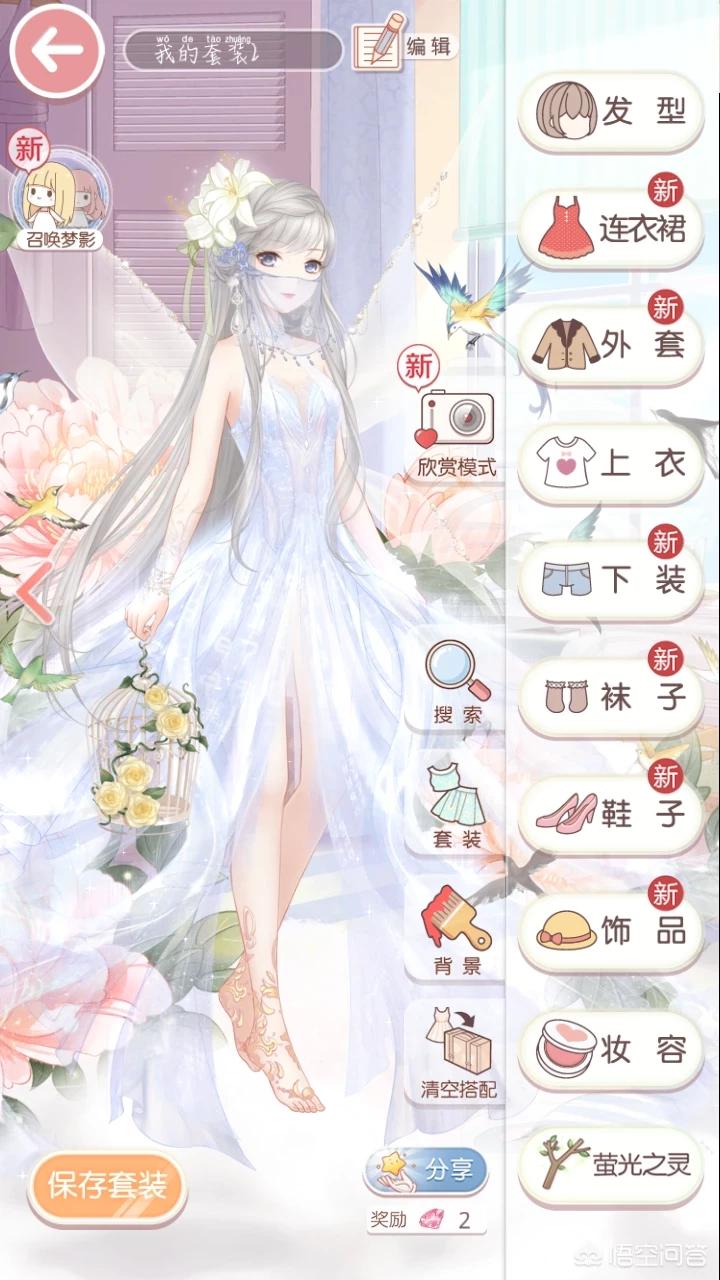Select the 连衣裙 dress category
Screen dimensions: 720x1280
(611, 228)
